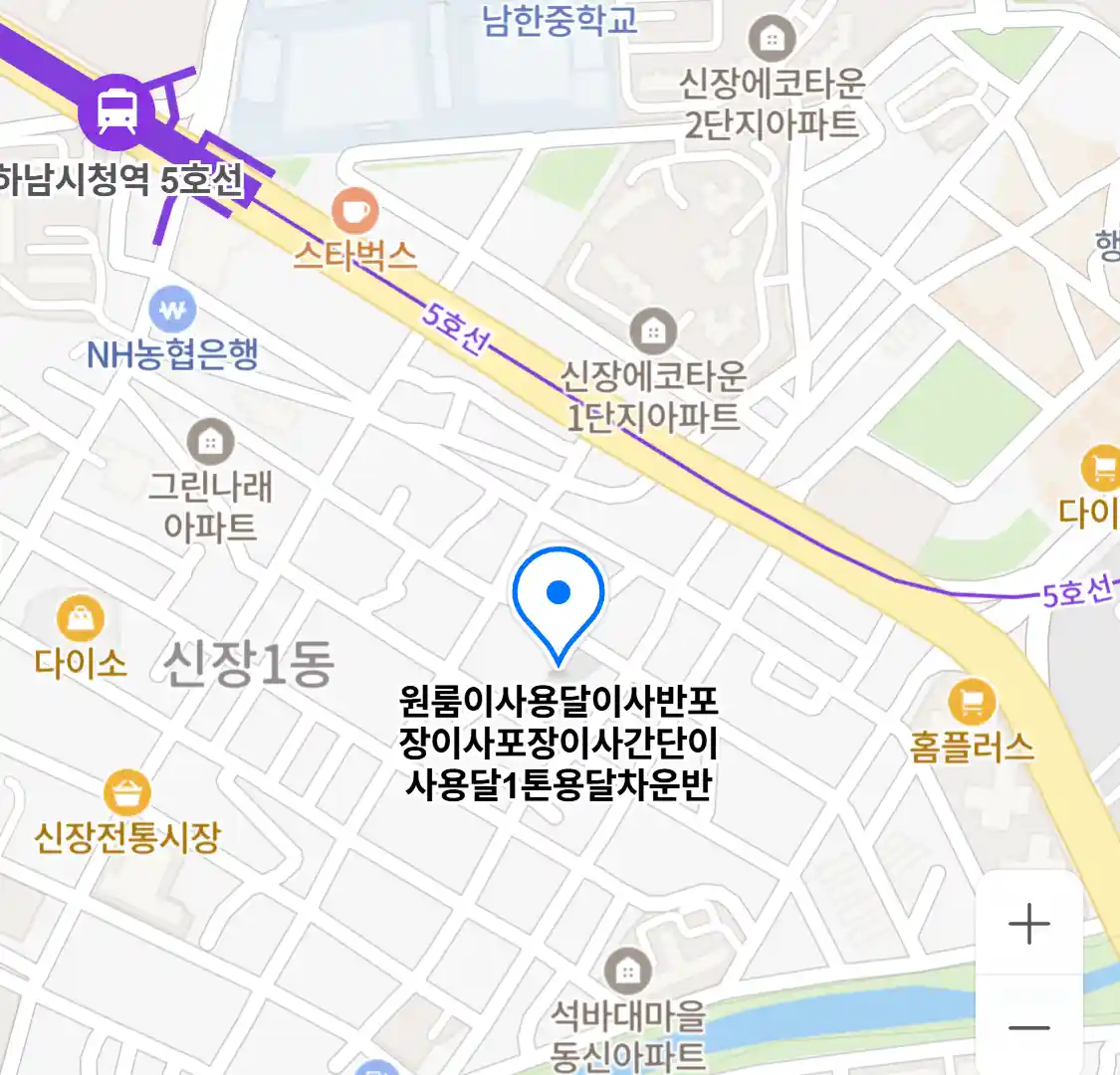Image resolution: width=1120 pixels, height=1075 pixels.
Task: Select the 석바대마을 동신아파트 marker
Action: coord(628,969)
